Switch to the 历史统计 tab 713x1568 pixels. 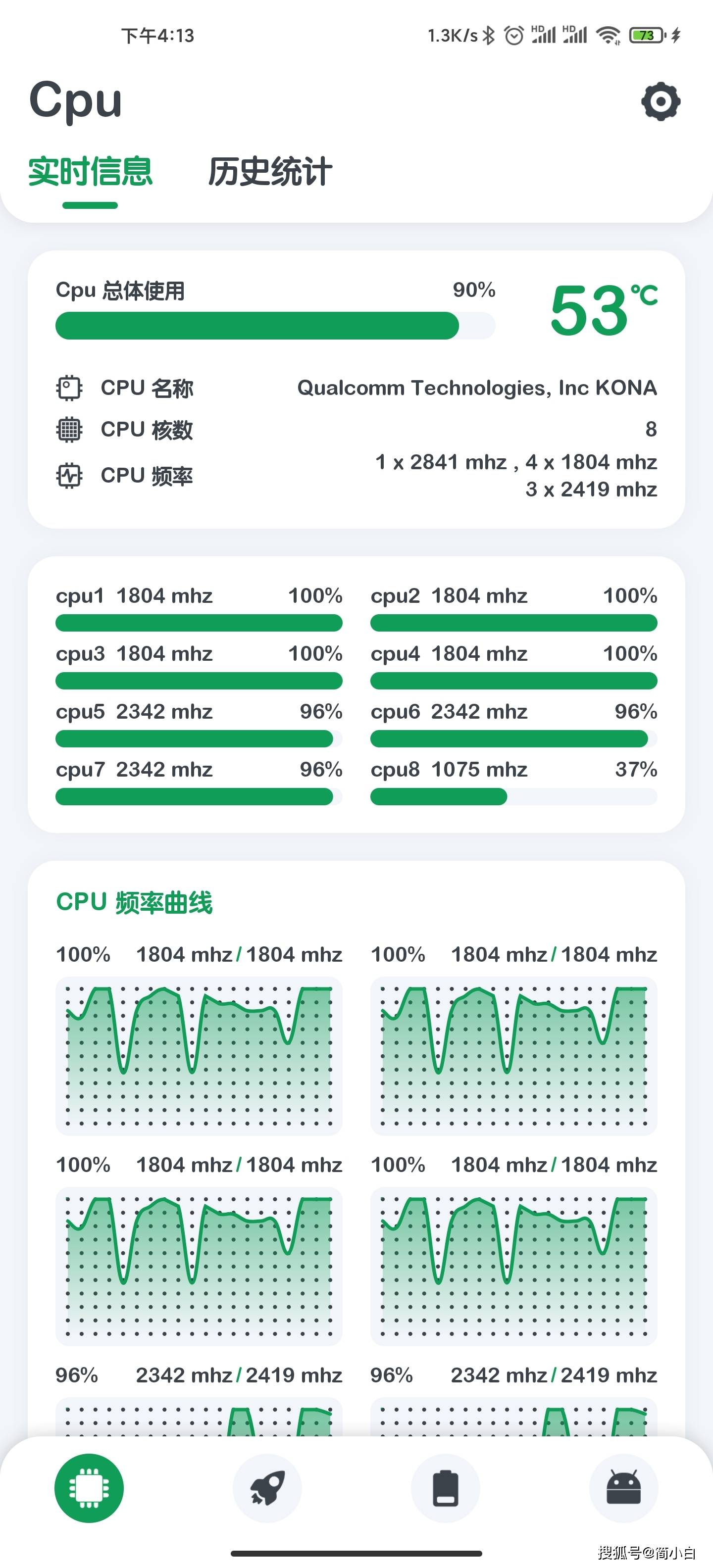tap(270, 172)
